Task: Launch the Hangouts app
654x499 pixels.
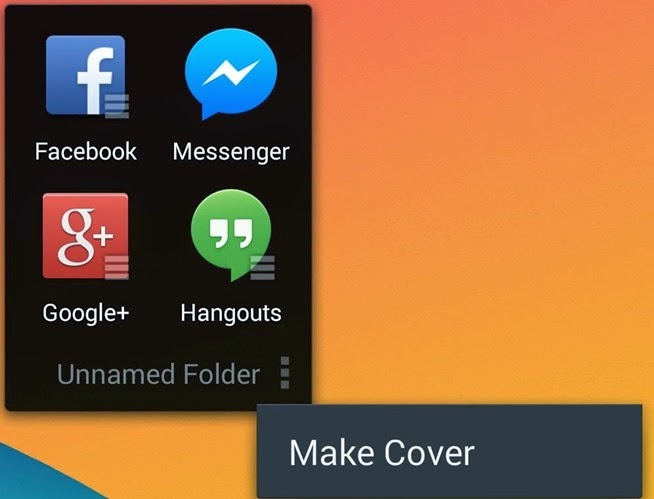Action: point(230,237)
